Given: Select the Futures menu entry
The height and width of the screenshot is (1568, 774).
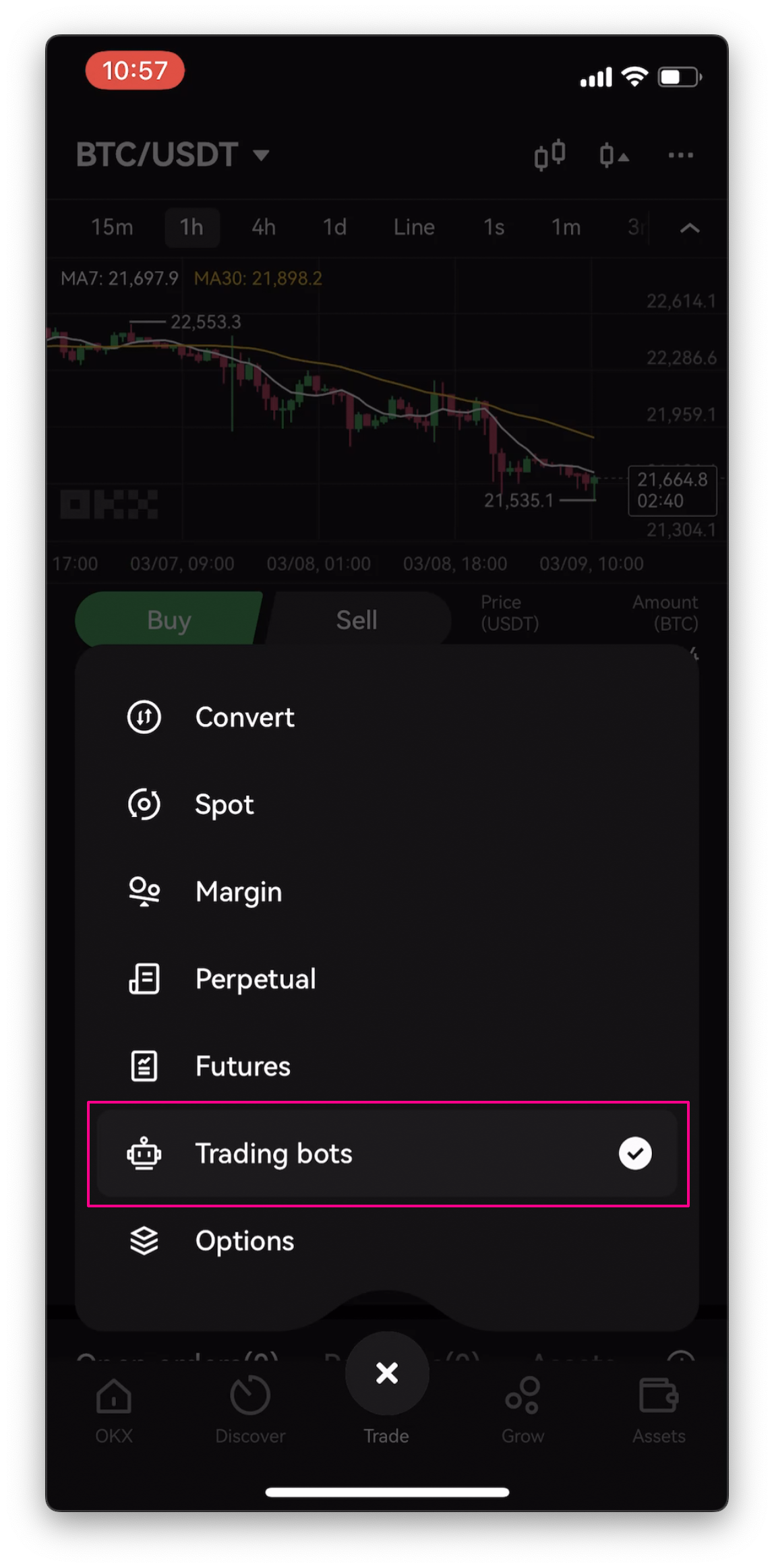Looking at the screenshot, I should click(x=242, y=1066).
